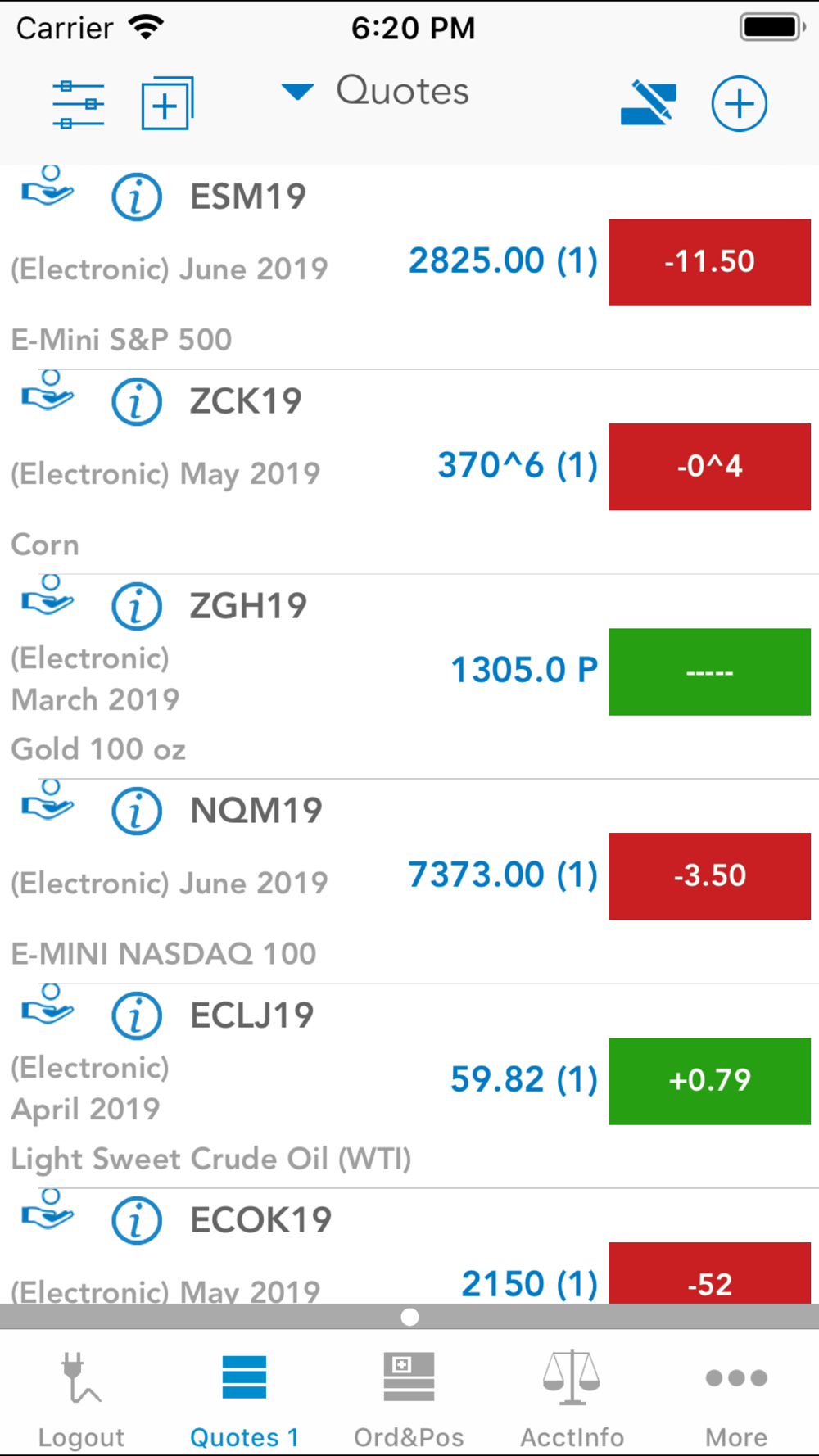Image resolution: width=819 pixels, height=1456 pixels.
Task: Open trade icon for ZCK19 Corn
Action: point(48,391)
